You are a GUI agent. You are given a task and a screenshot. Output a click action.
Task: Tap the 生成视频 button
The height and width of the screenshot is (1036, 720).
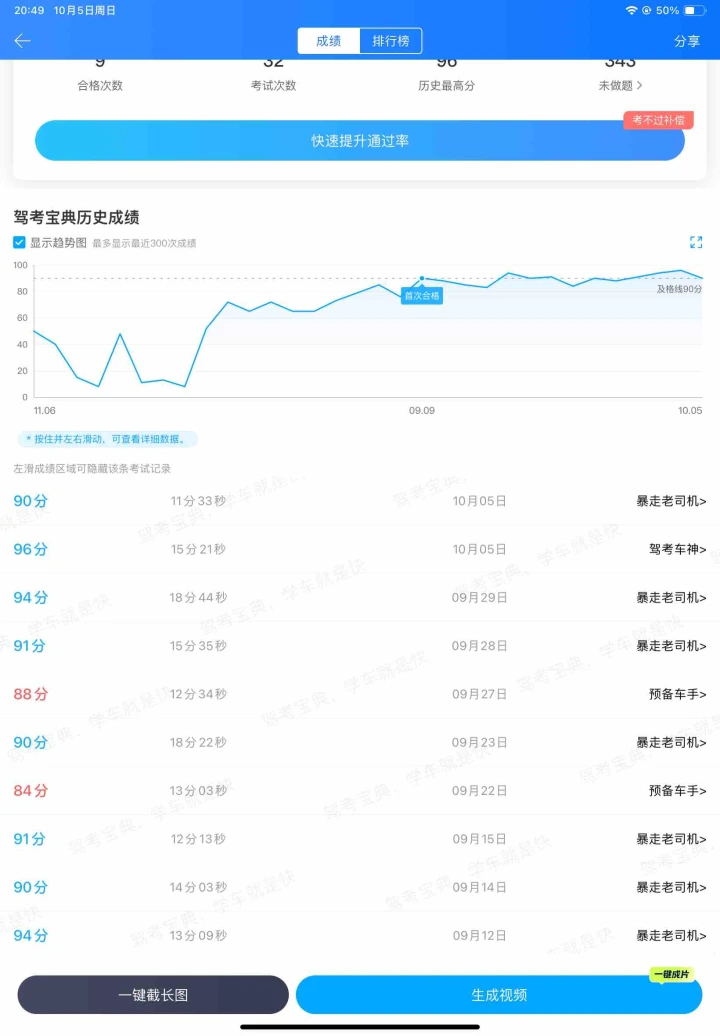(x=499, y=995)
